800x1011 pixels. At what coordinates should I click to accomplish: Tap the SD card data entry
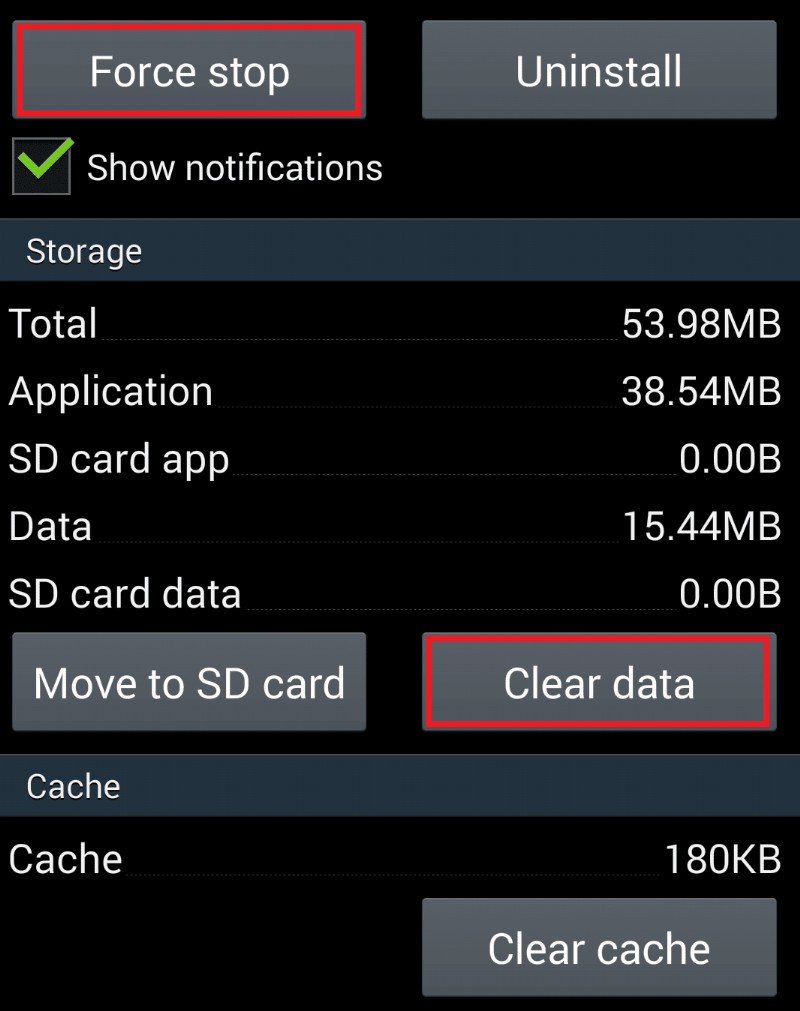pyautogui.click(x=400, y=593)
